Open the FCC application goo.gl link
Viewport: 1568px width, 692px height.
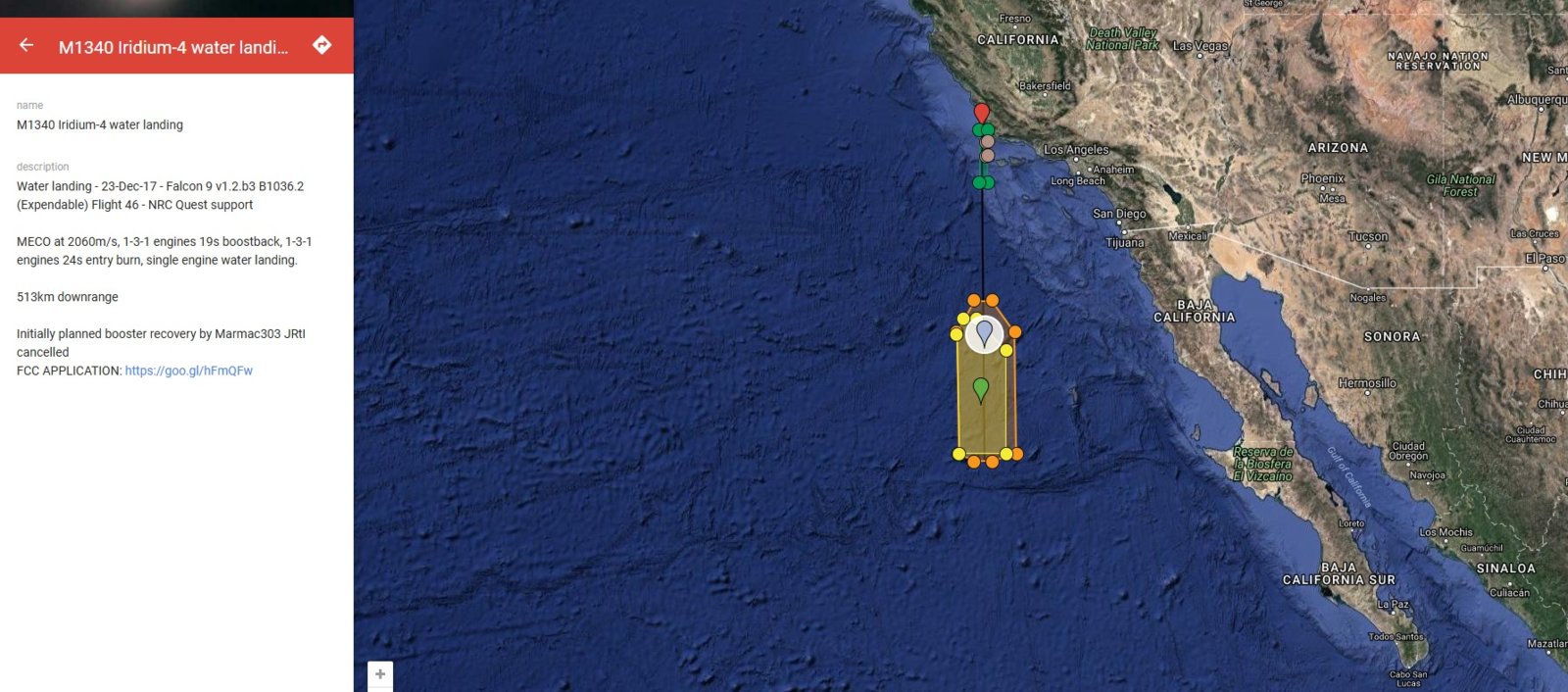click(188, 371)
